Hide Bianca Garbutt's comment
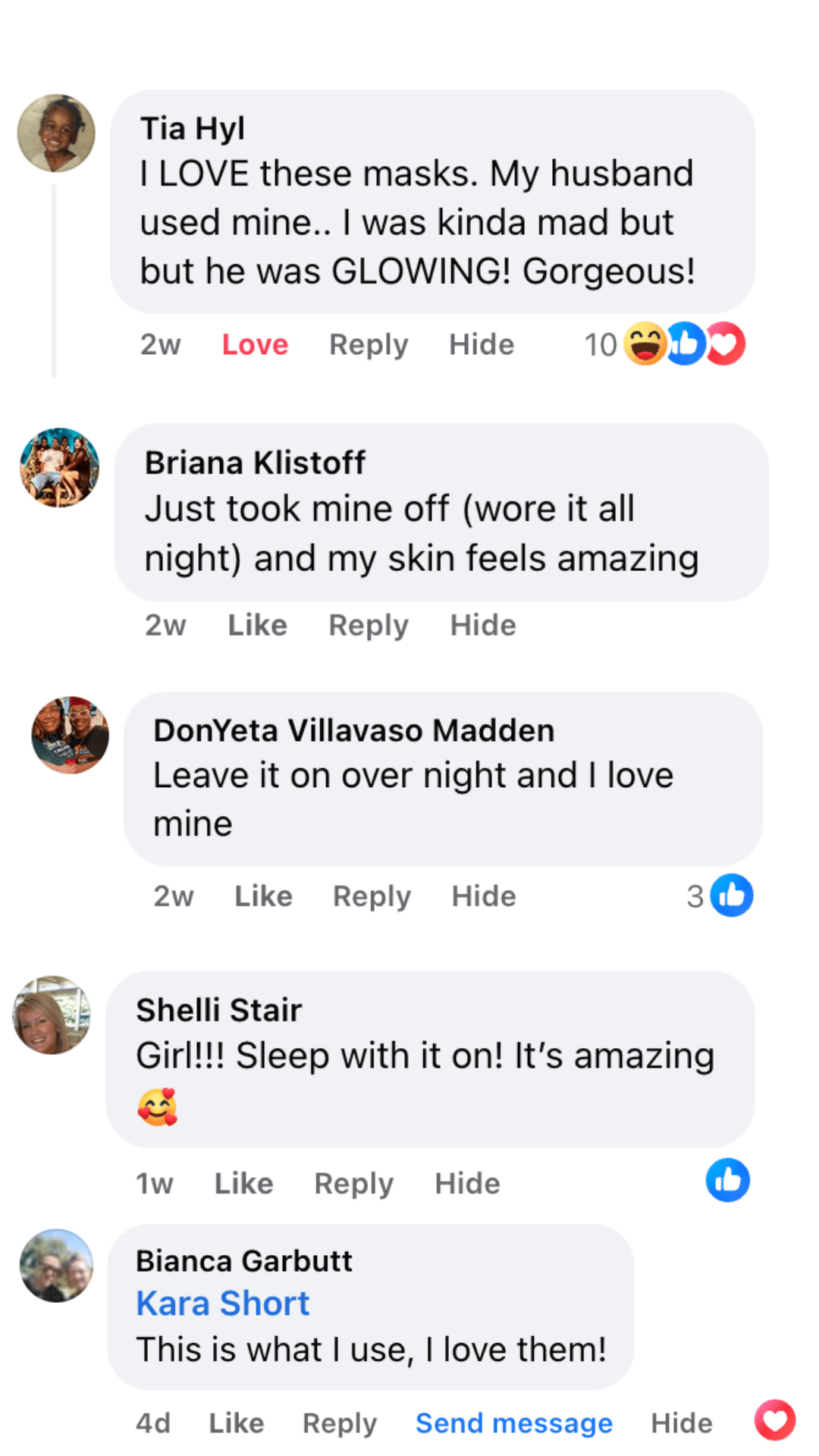 click(x=681, y=1423)
